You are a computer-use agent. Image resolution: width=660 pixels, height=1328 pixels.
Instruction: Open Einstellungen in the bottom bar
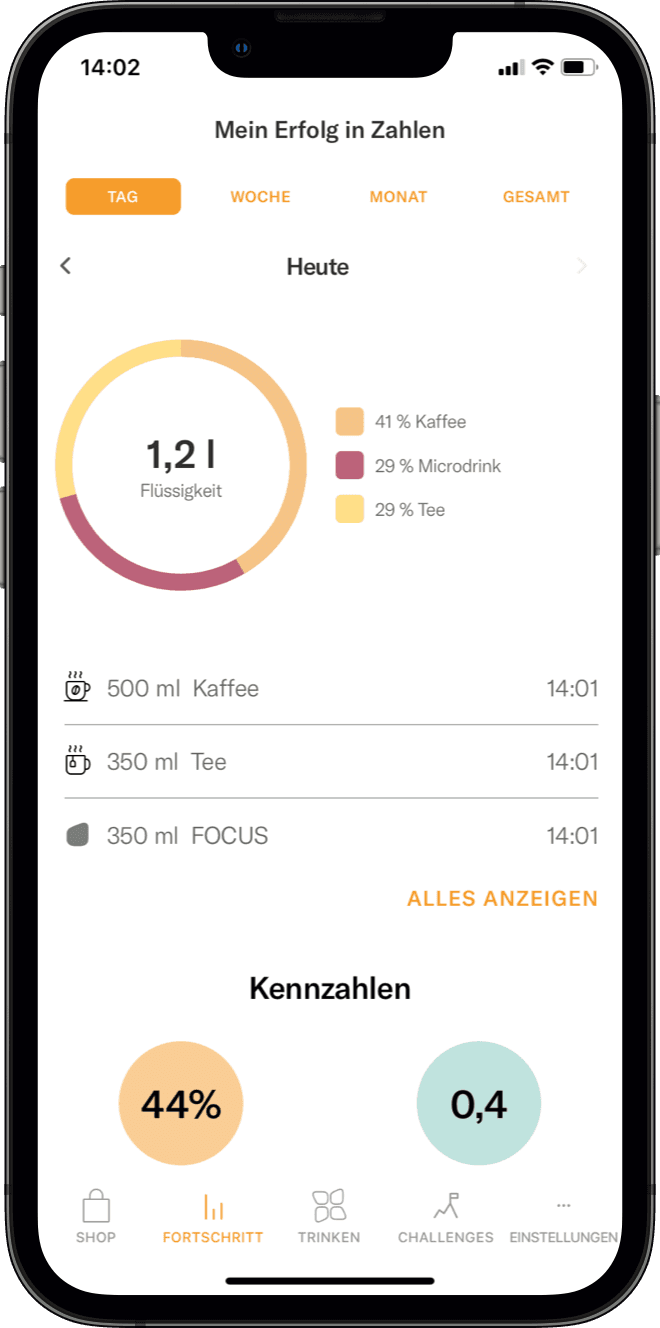(x=563, y=1216)
